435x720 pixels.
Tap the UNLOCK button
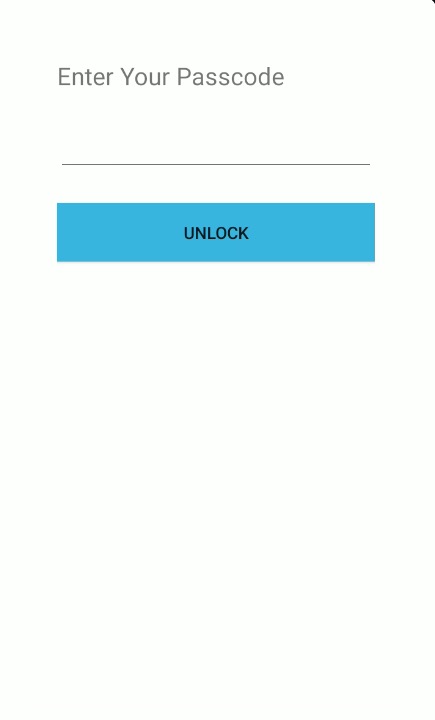tap(216, 232)
